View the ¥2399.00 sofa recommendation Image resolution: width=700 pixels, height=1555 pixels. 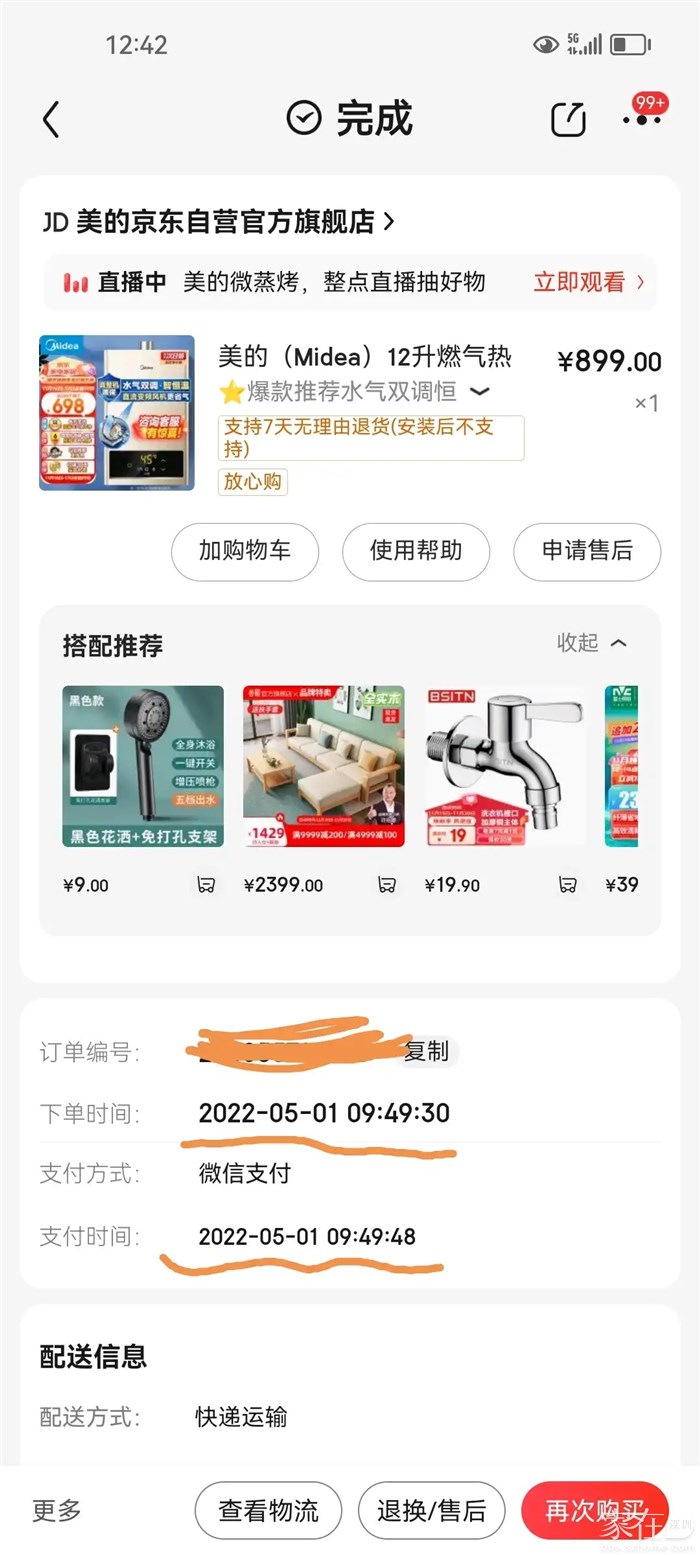(x=324, y=766)
